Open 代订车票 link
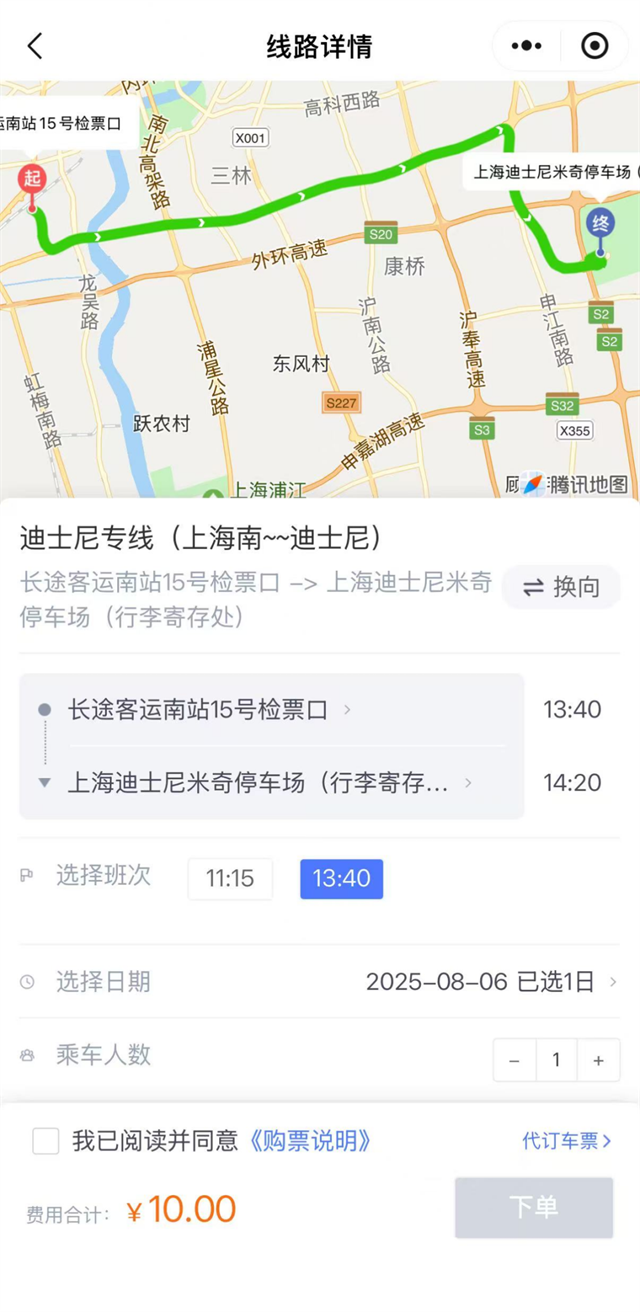The height and width of the screenshot is (1312, 640). (567, 1140)
